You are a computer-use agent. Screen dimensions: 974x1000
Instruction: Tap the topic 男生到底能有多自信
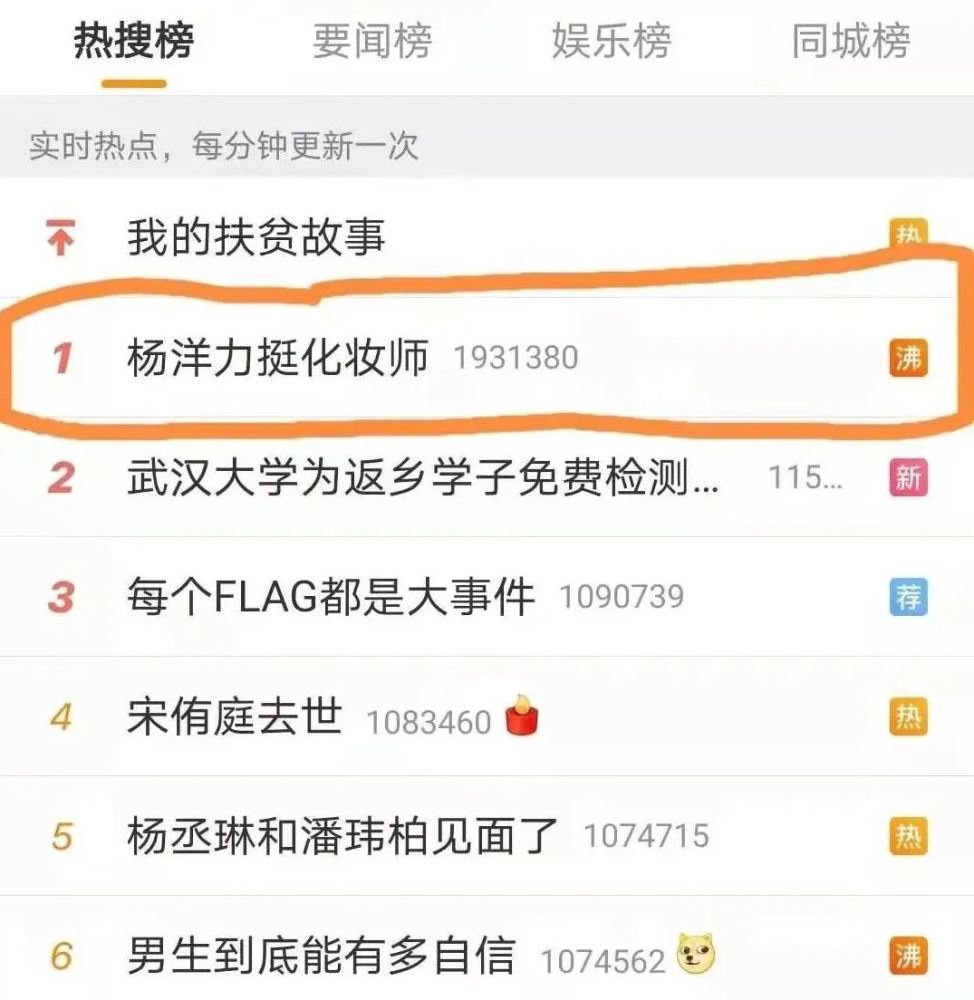321,956
